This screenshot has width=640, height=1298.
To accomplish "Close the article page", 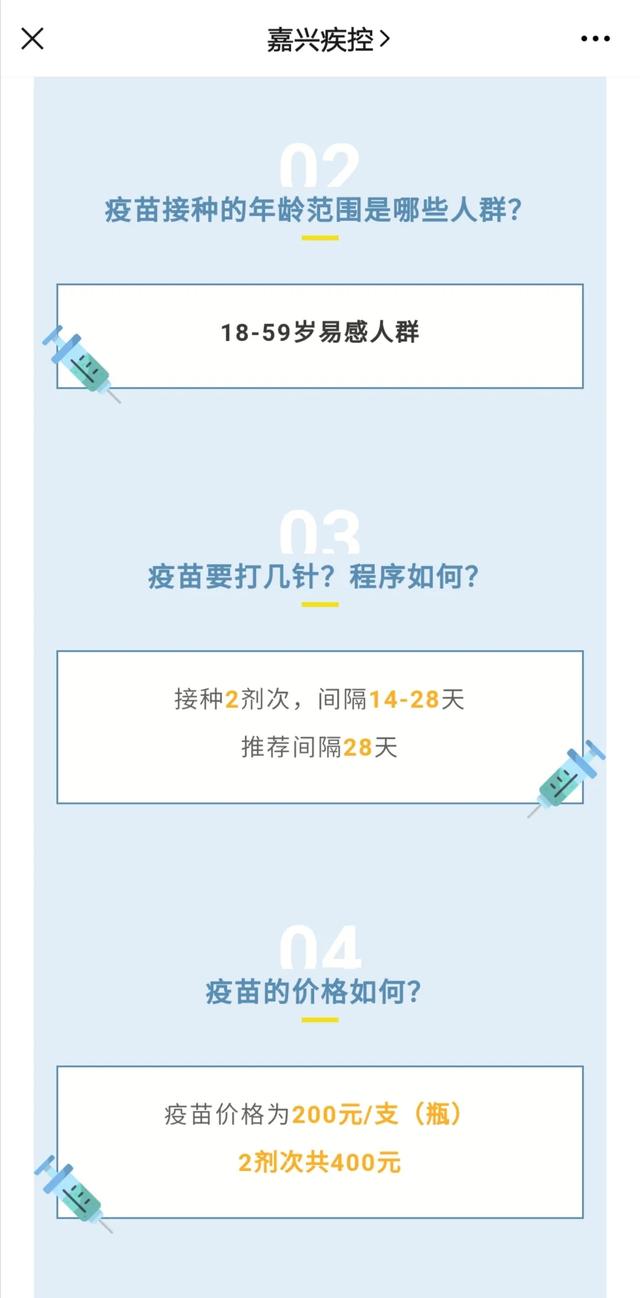I will [x=33, y=39].
